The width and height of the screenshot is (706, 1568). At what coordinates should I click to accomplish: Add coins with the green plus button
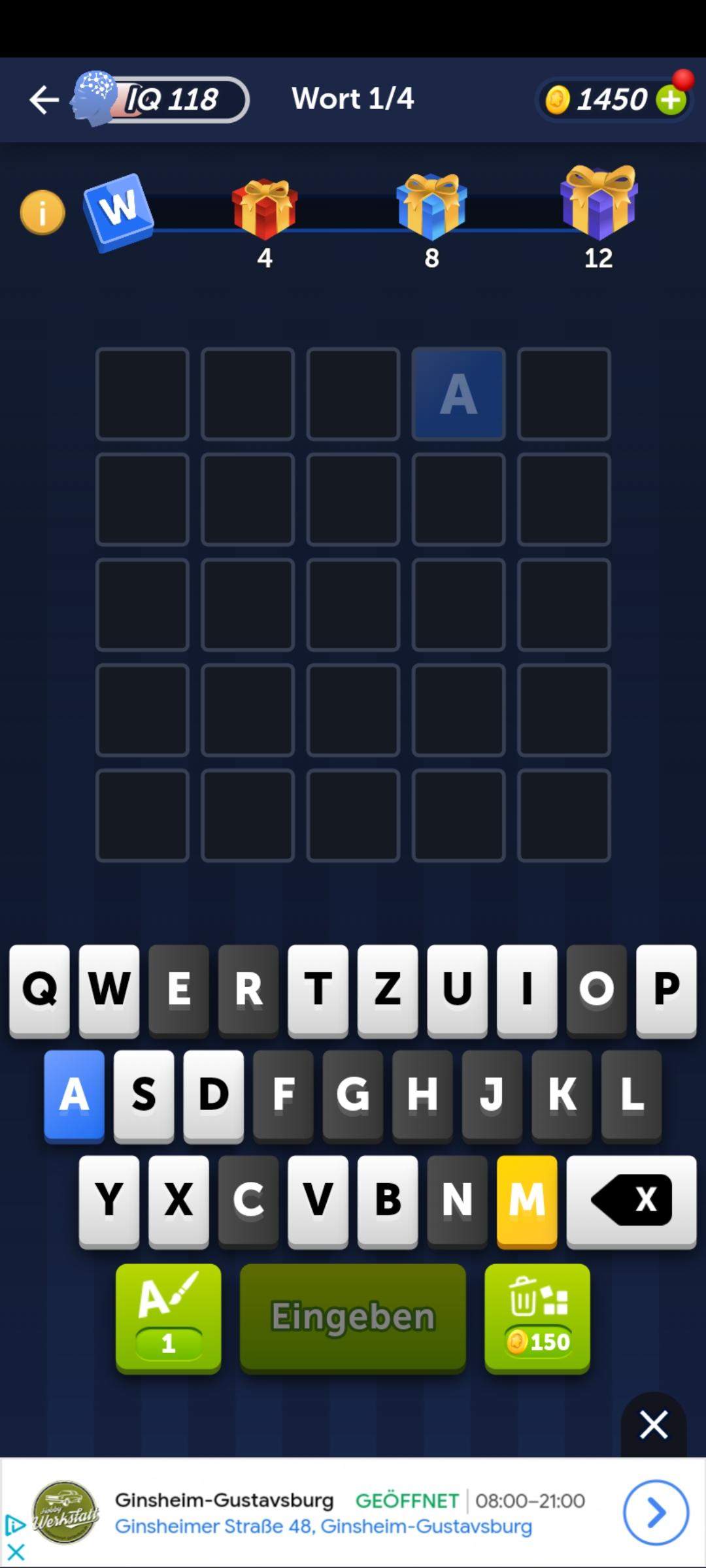click(x=671, y=100)
